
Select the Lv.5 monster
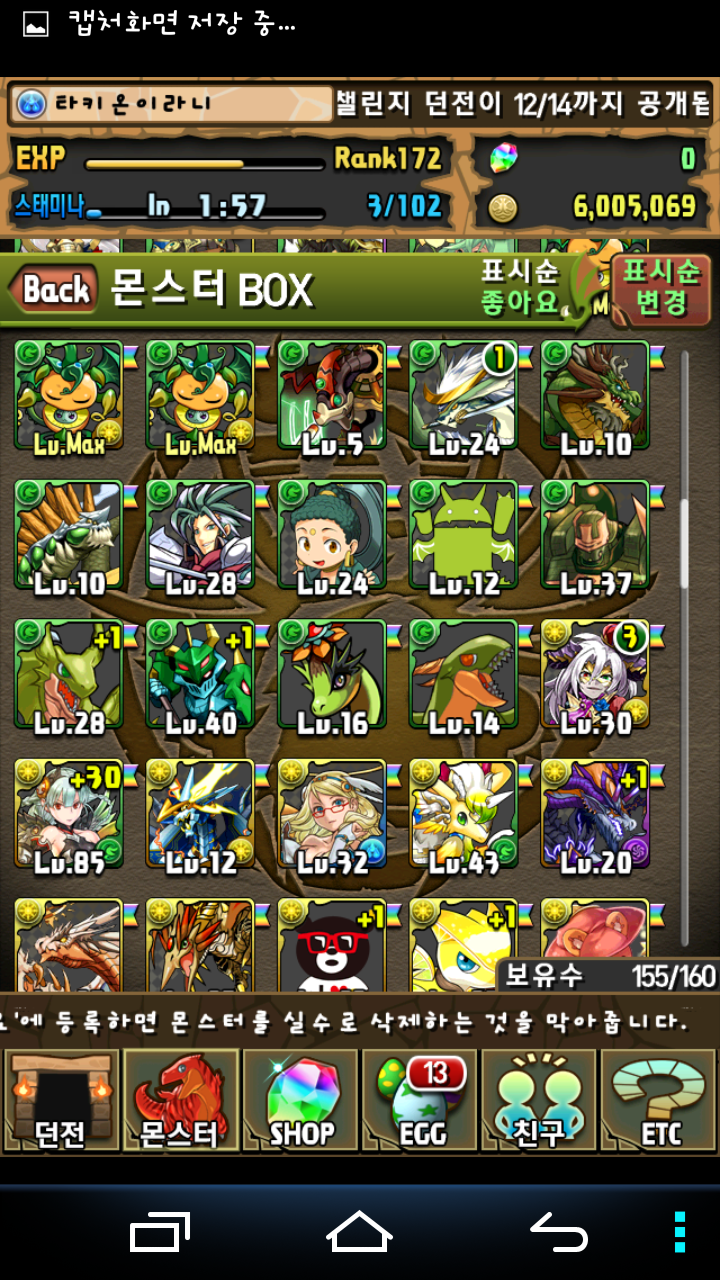point(332,396)
